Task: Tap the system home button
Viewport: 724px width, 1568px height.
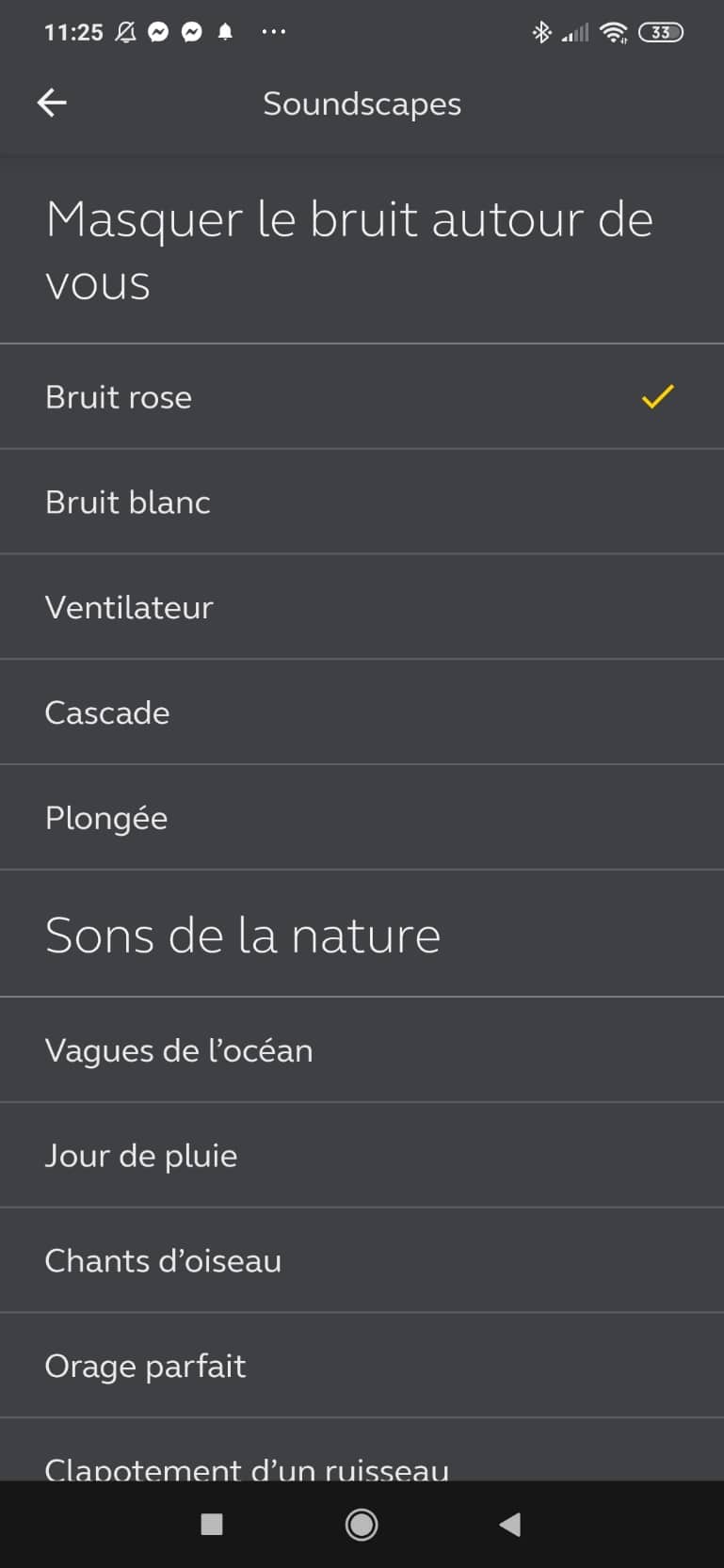Action: 362,1525
